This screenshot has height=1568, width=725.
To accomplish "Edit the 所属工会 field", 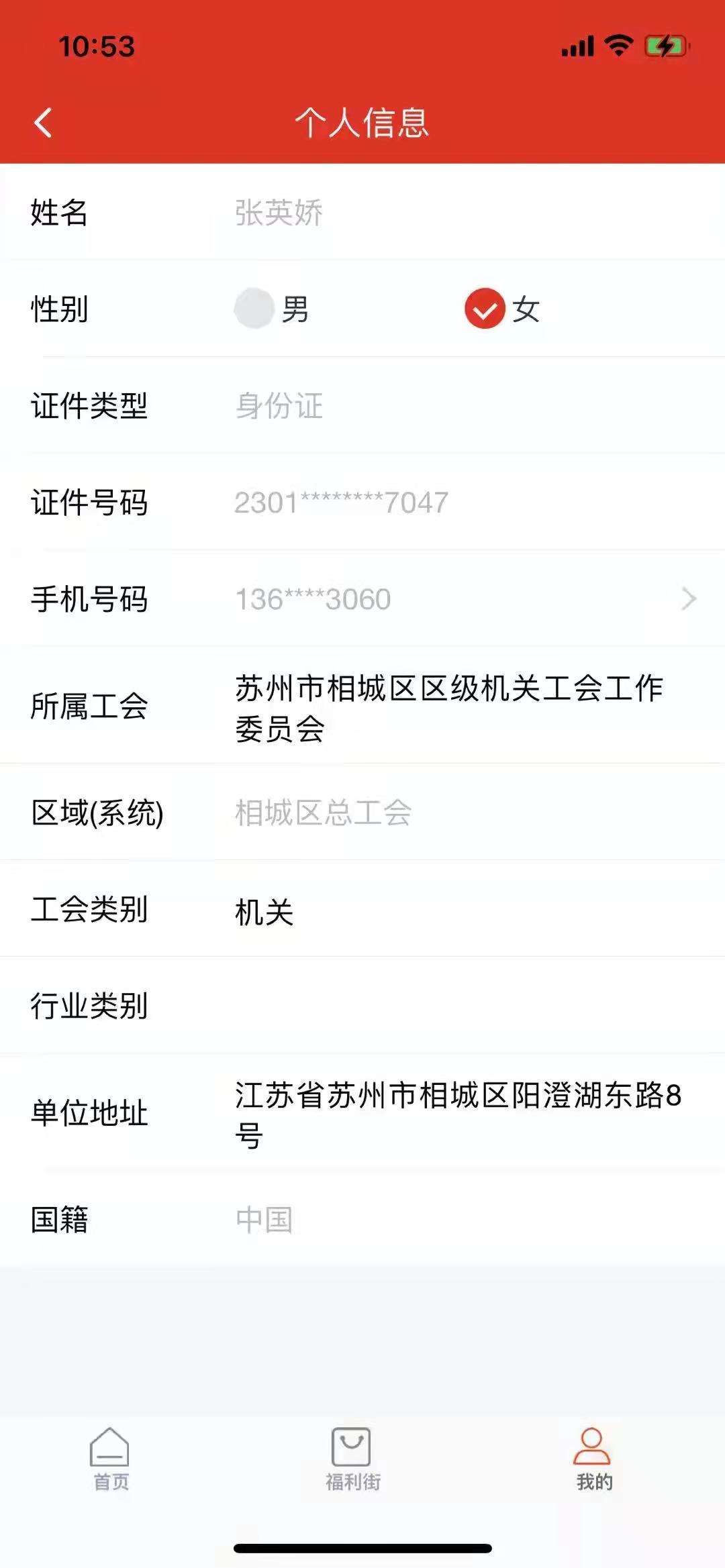I will (362, 706).
